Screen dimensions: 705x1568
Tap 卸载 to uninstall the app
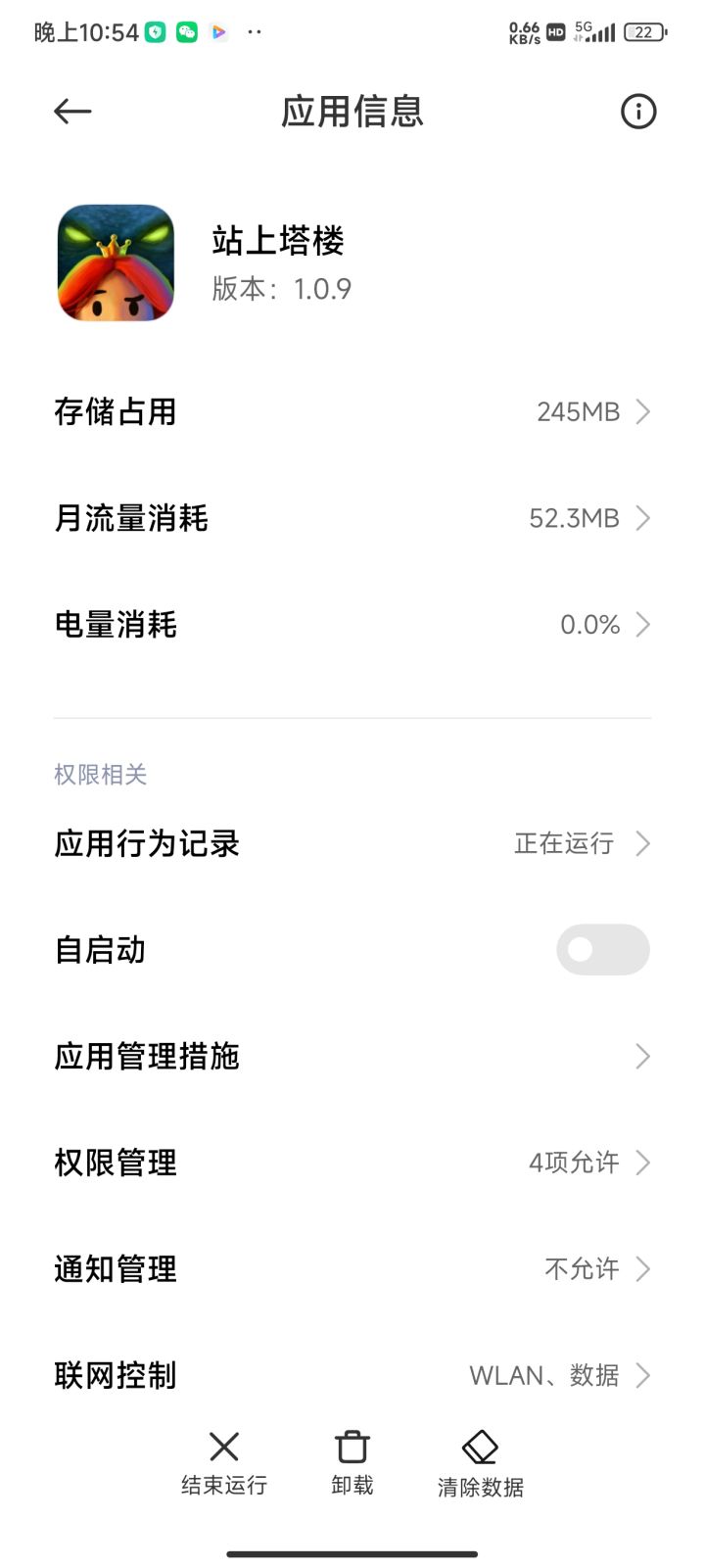(352, 1463)
